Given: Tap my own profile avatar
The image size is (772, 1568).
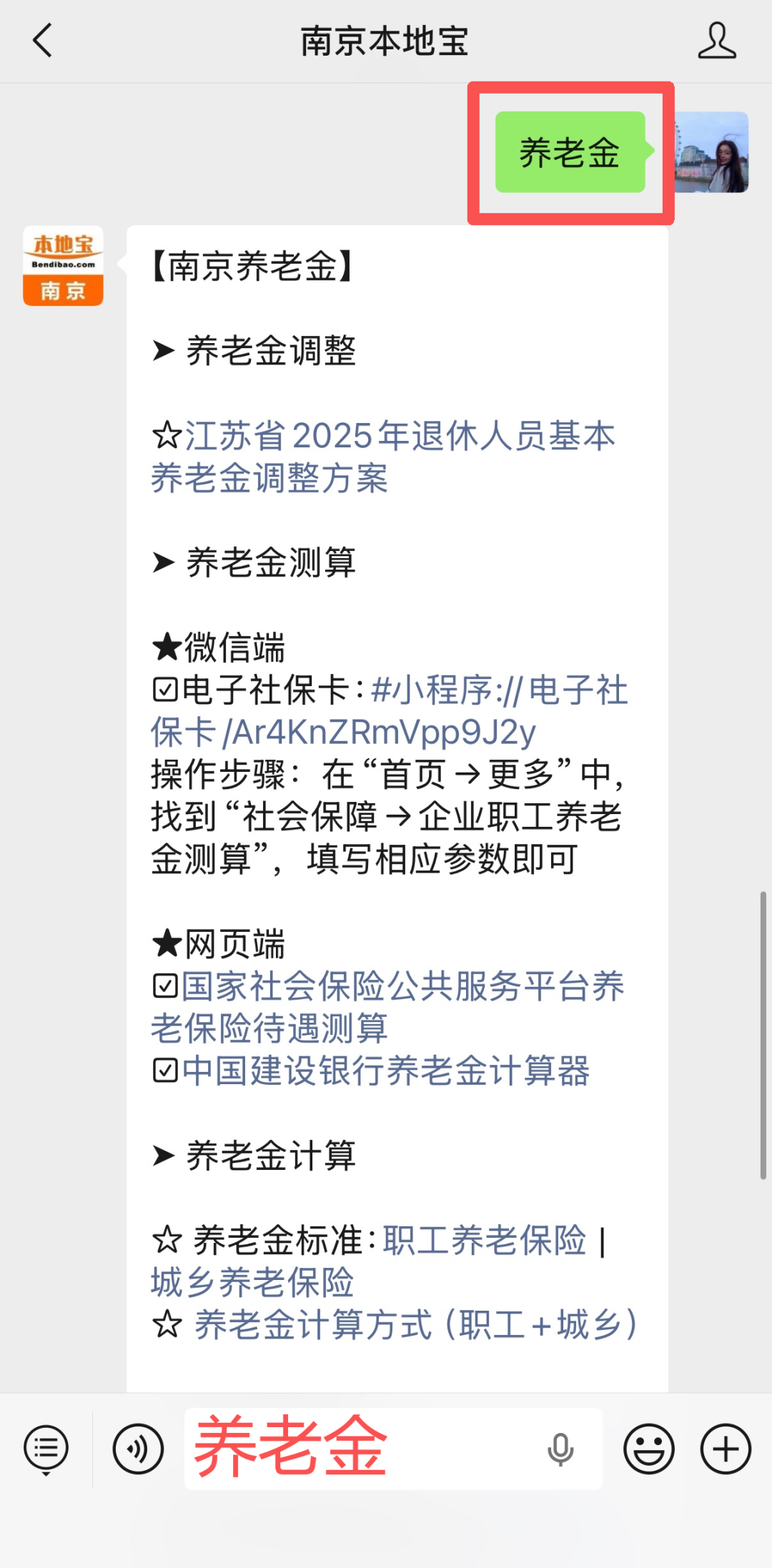Looking at the screenshot, I should (x=712, y=152).
